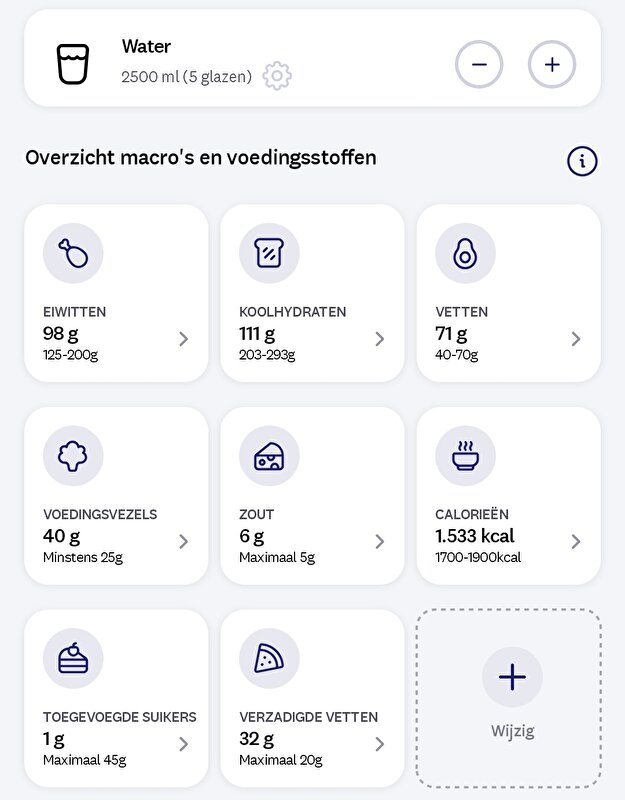
Task: Add a glass of water with the plus button
Action: [x=552, y=65]
